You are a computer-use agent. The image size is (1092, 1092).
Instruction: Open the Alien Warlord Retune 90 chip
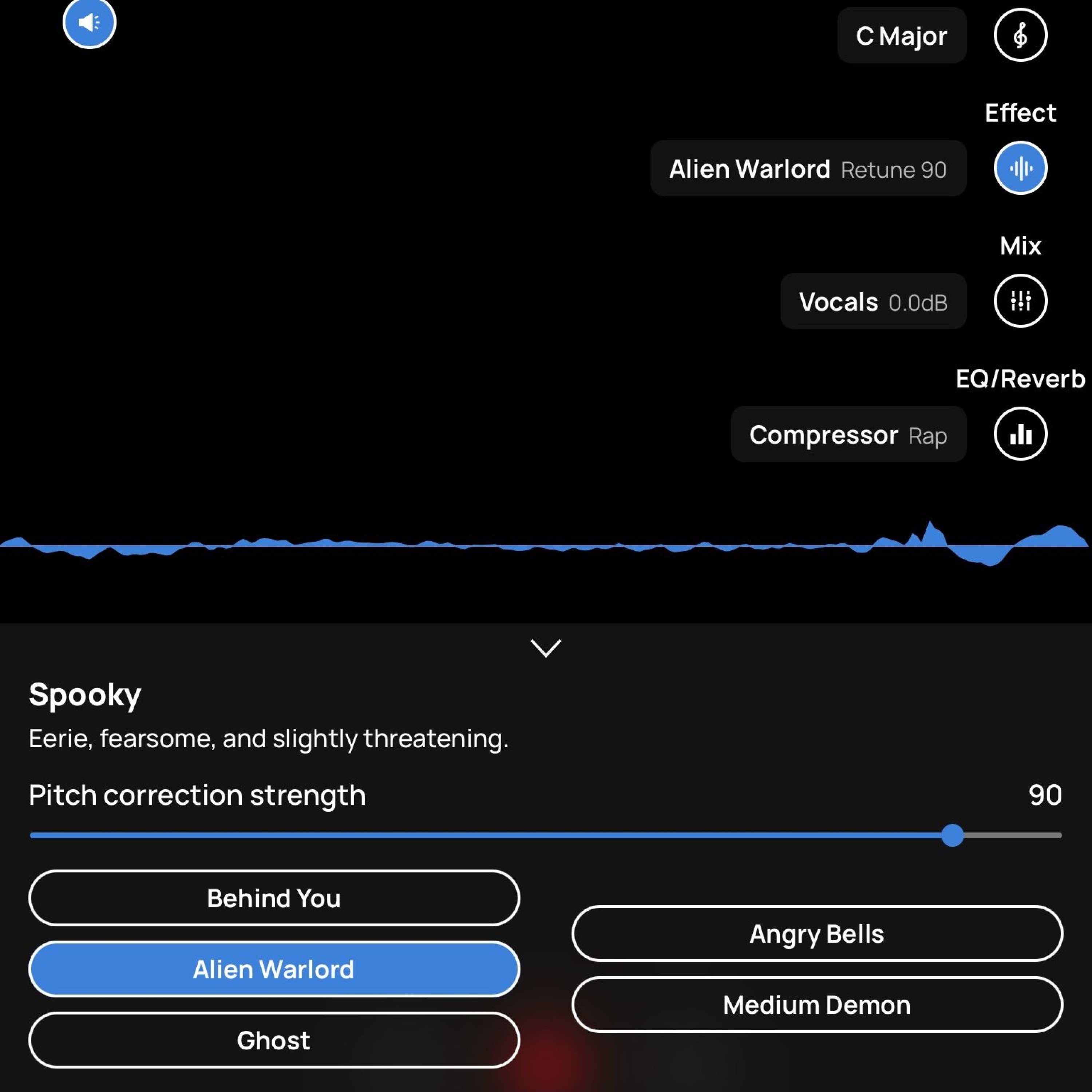pos(808,169)
